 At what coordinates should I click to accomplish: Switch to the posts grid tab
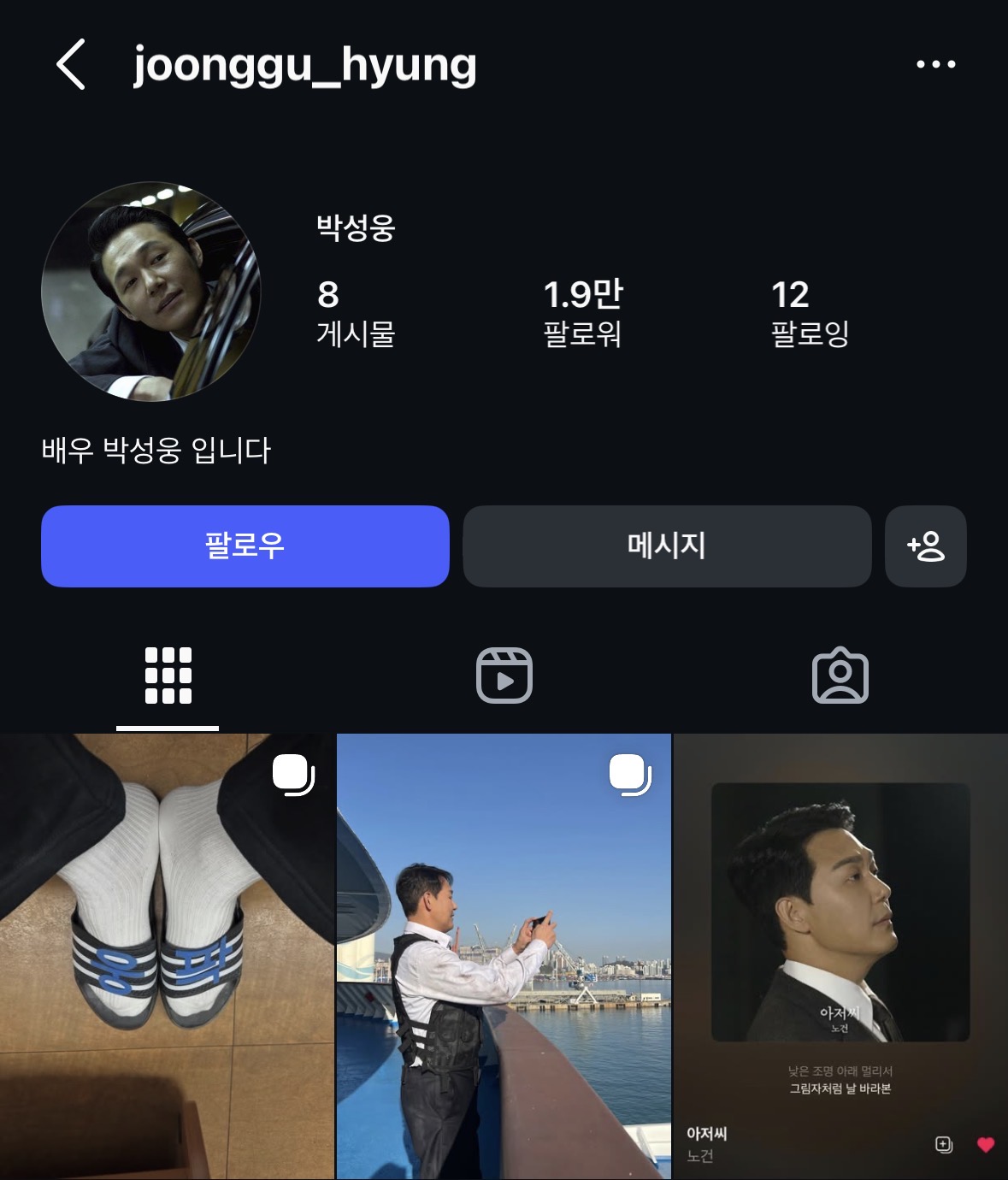[x=168, y=676]
